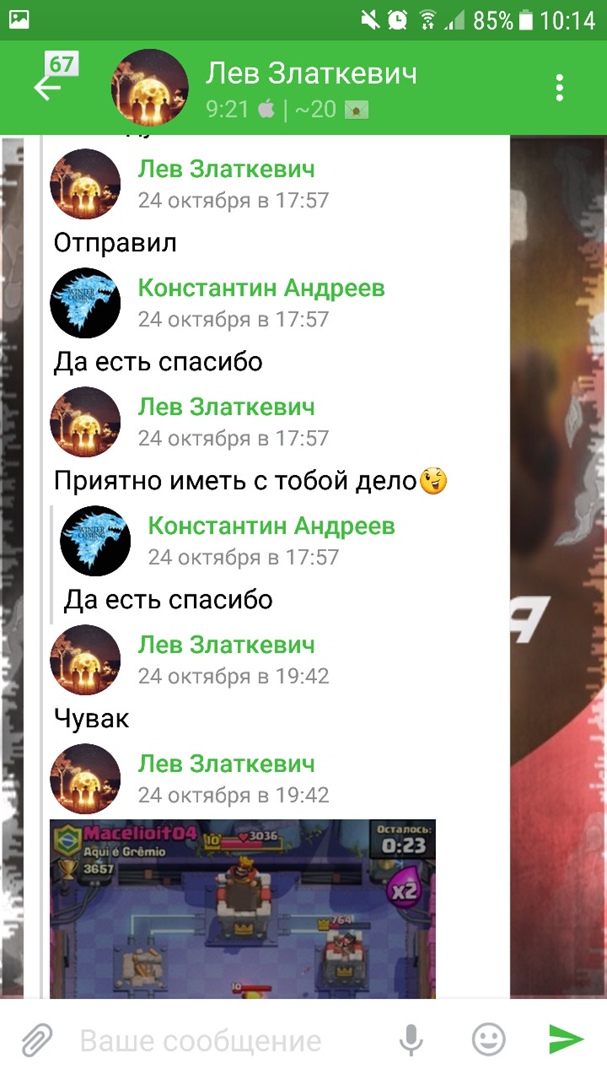Attach a file with the paperclip

coord(37,1040)
